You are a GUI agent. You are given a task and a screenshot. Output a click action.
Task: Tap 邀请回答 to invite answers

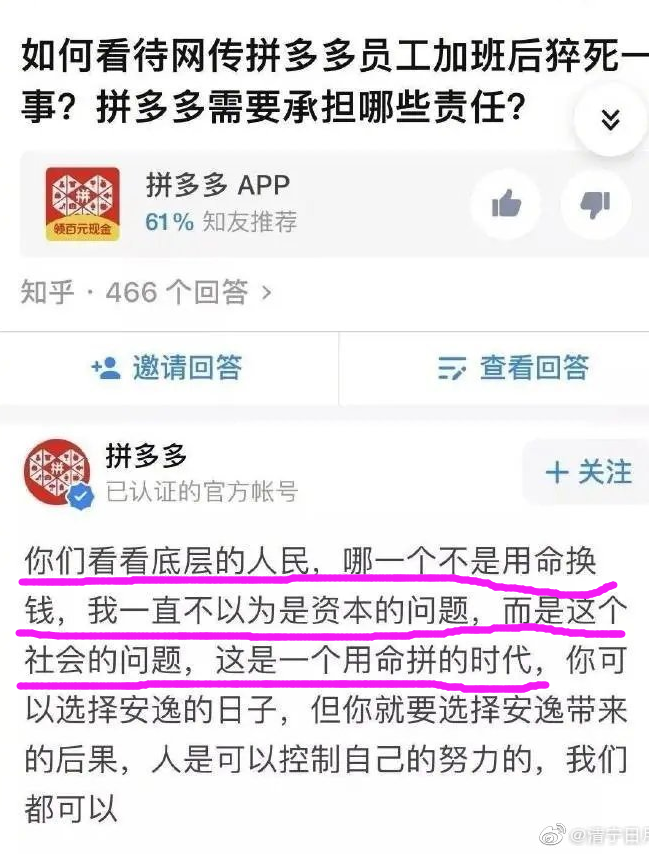pos(167,367)
